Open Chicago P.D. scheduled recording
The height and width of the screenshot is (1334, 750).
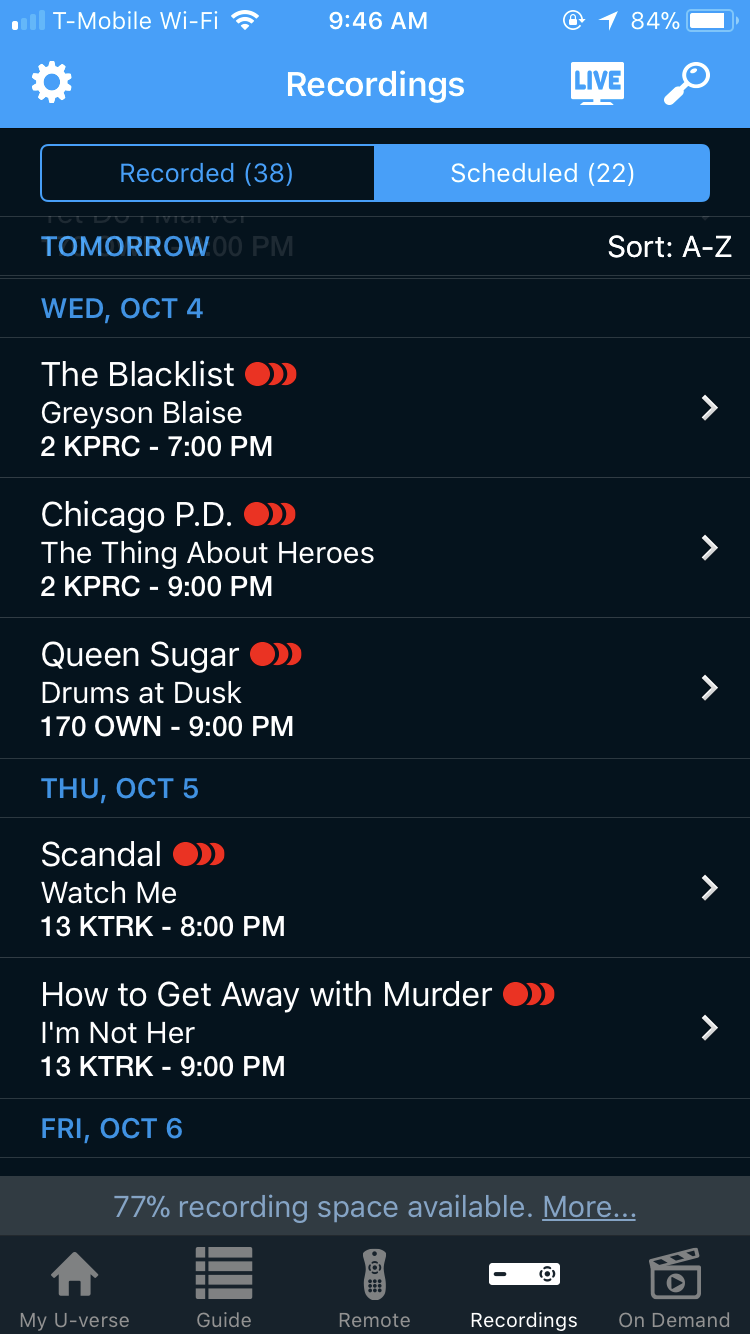pyautogui.click(x=375, y=548)
